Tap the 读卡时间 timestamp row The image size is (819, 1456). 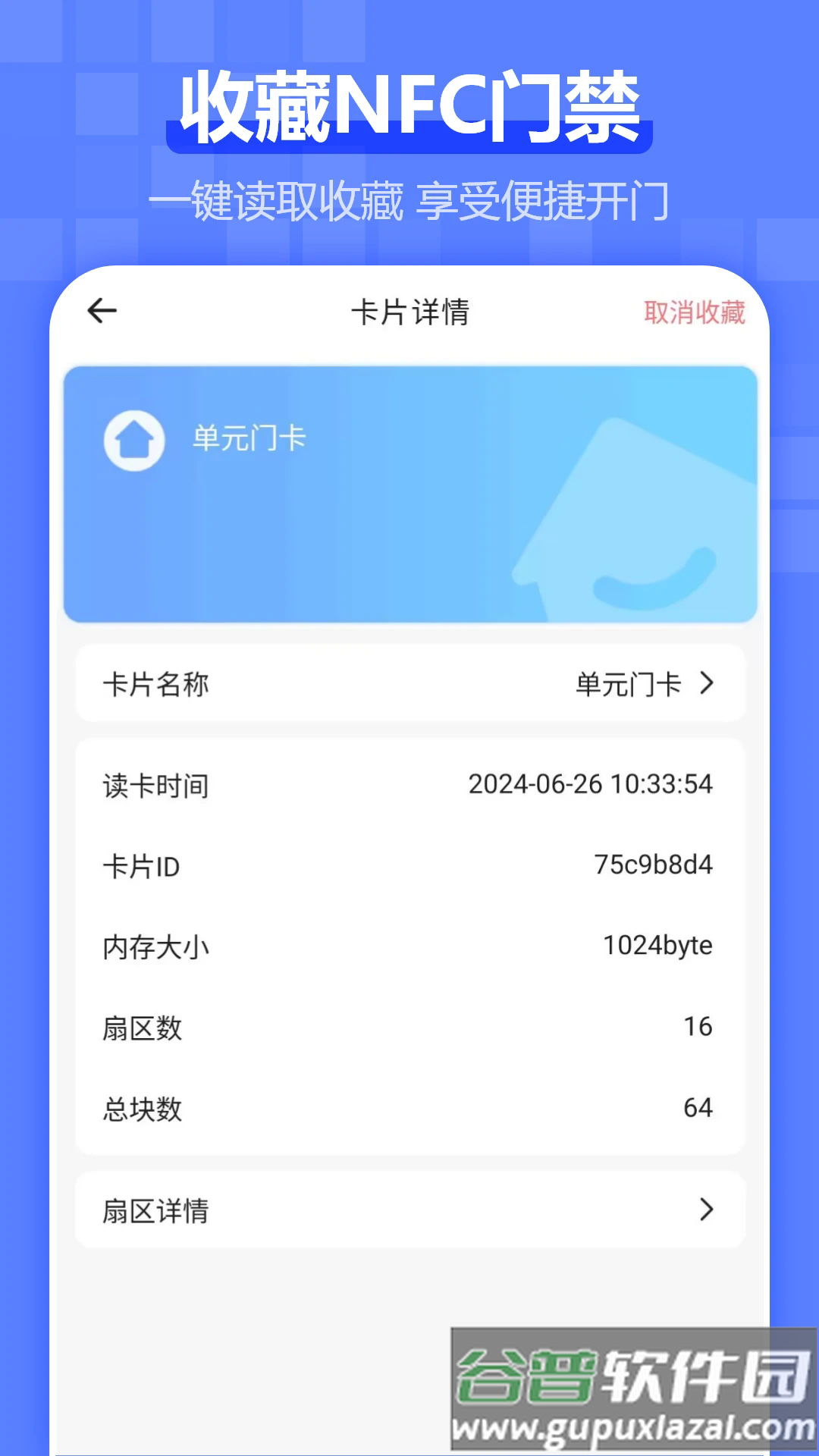(409, 785)
